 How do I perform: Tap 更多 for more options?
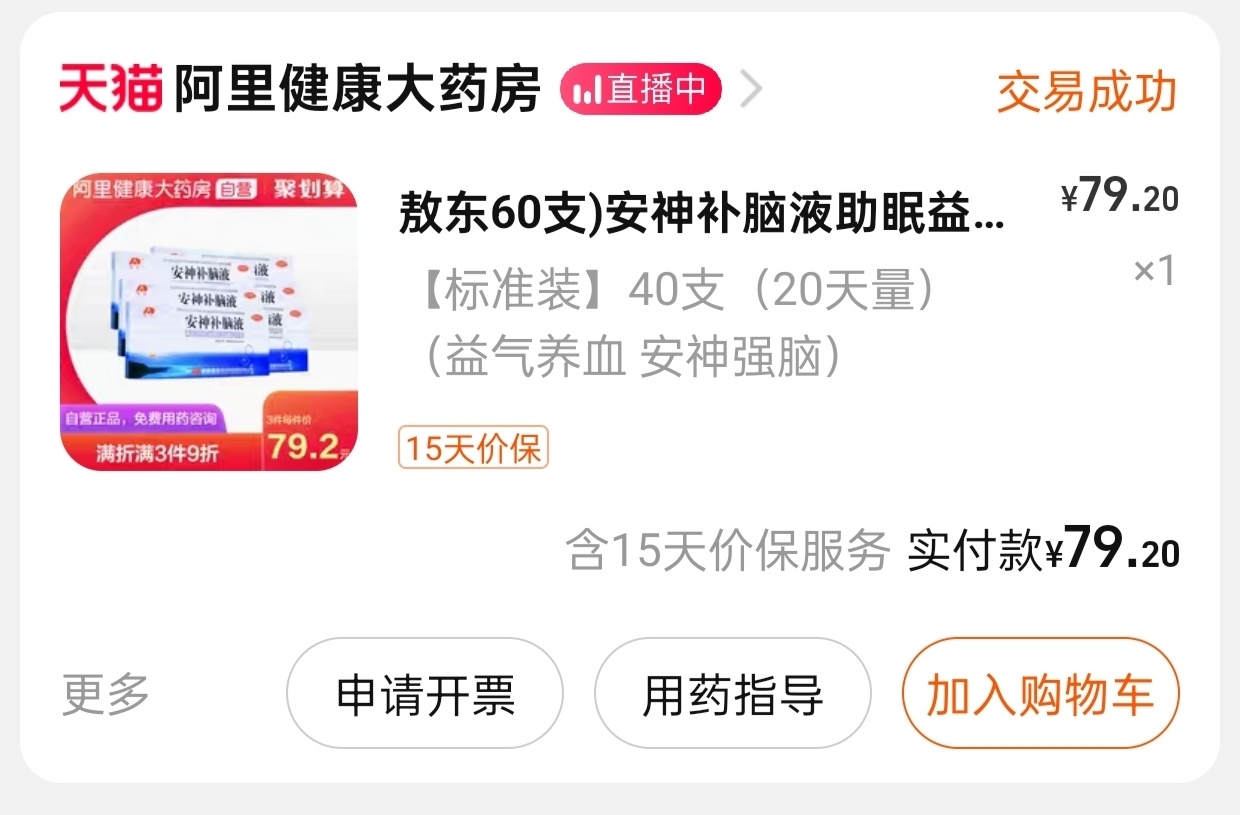coord(106,694)
